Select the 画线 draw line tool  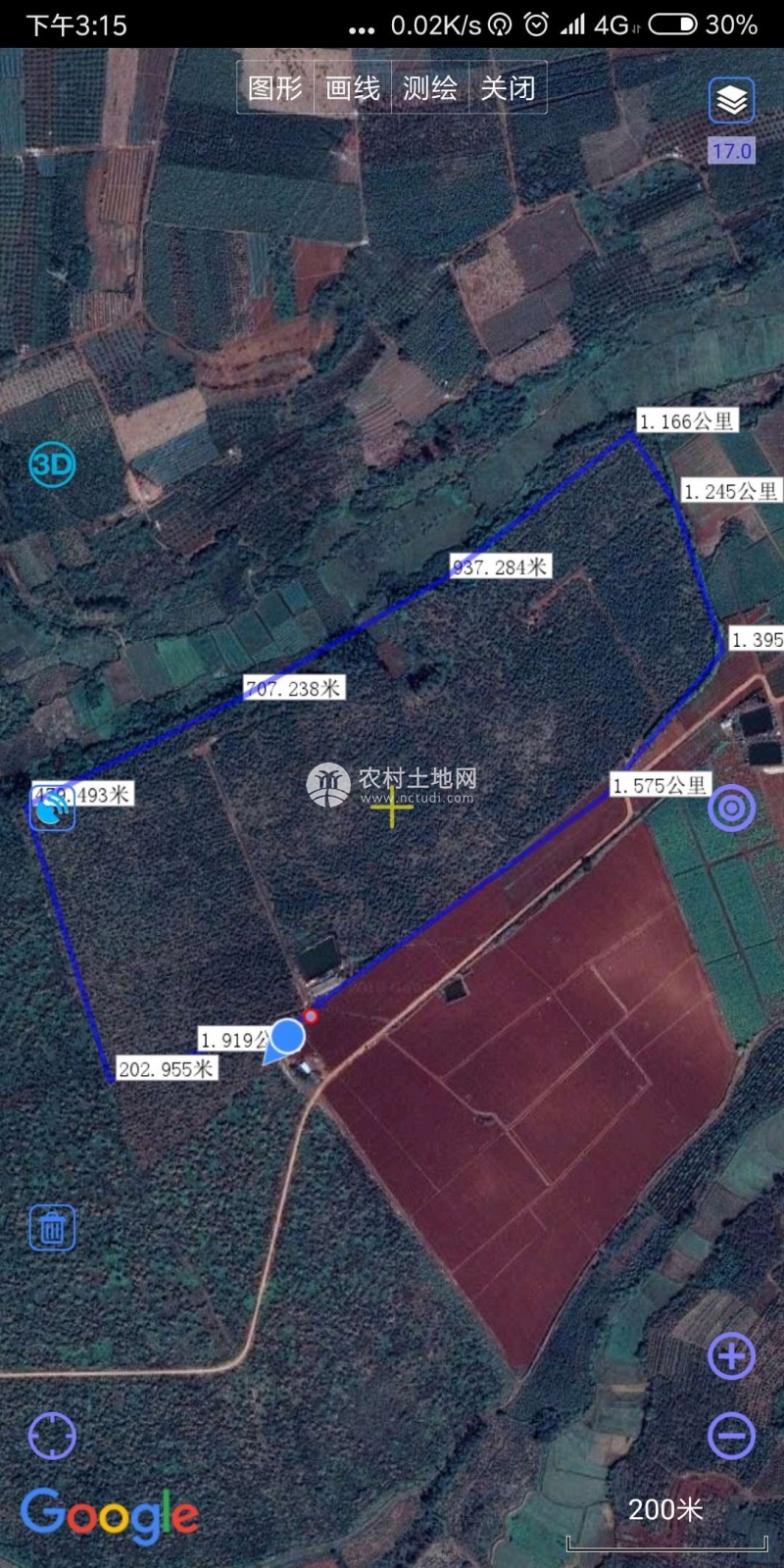(353, 88)
